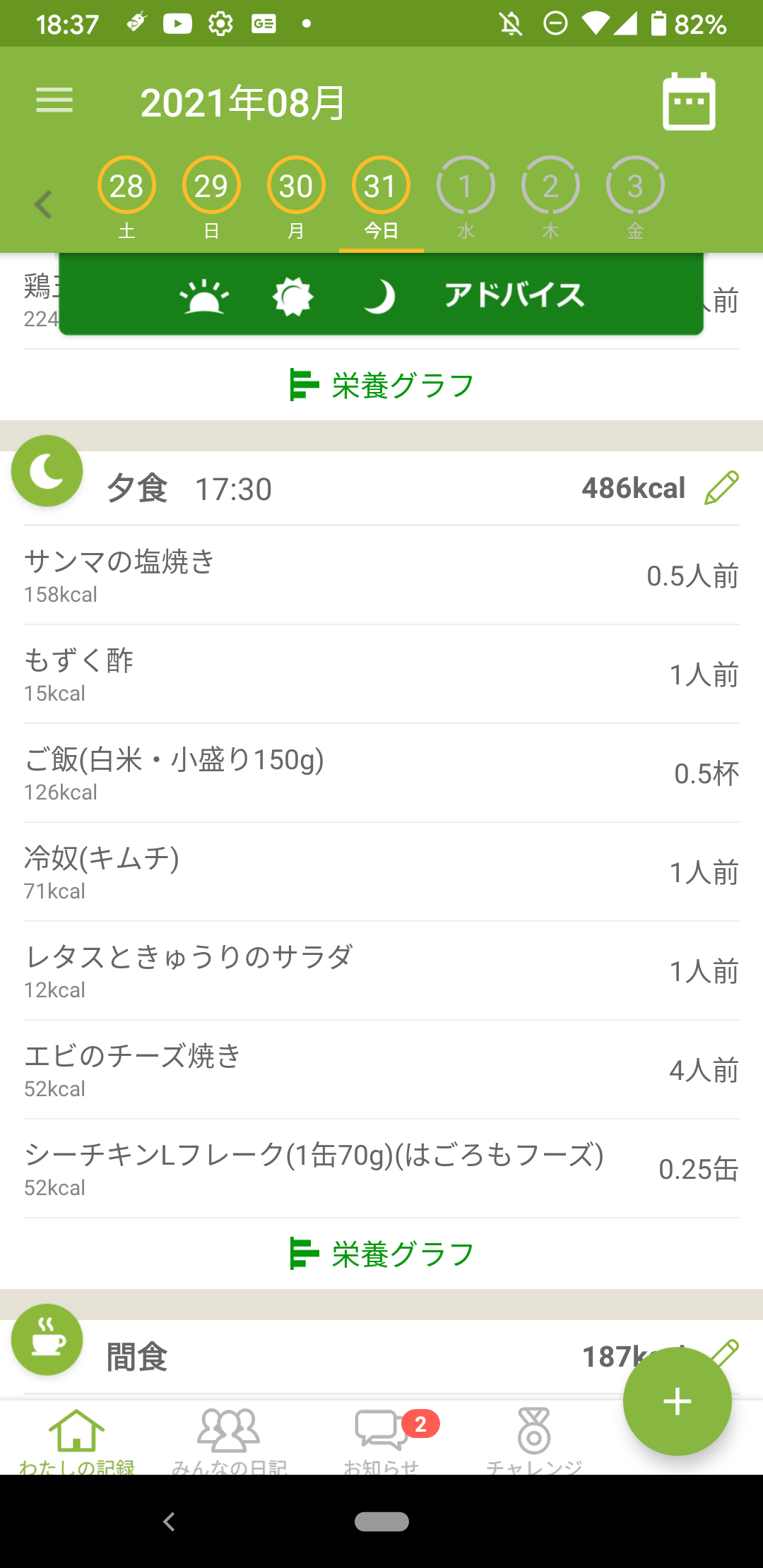This screenshot has height=1568, width=763.
Task: Add a new record with plus button
Action: [x=677, y=1401]
